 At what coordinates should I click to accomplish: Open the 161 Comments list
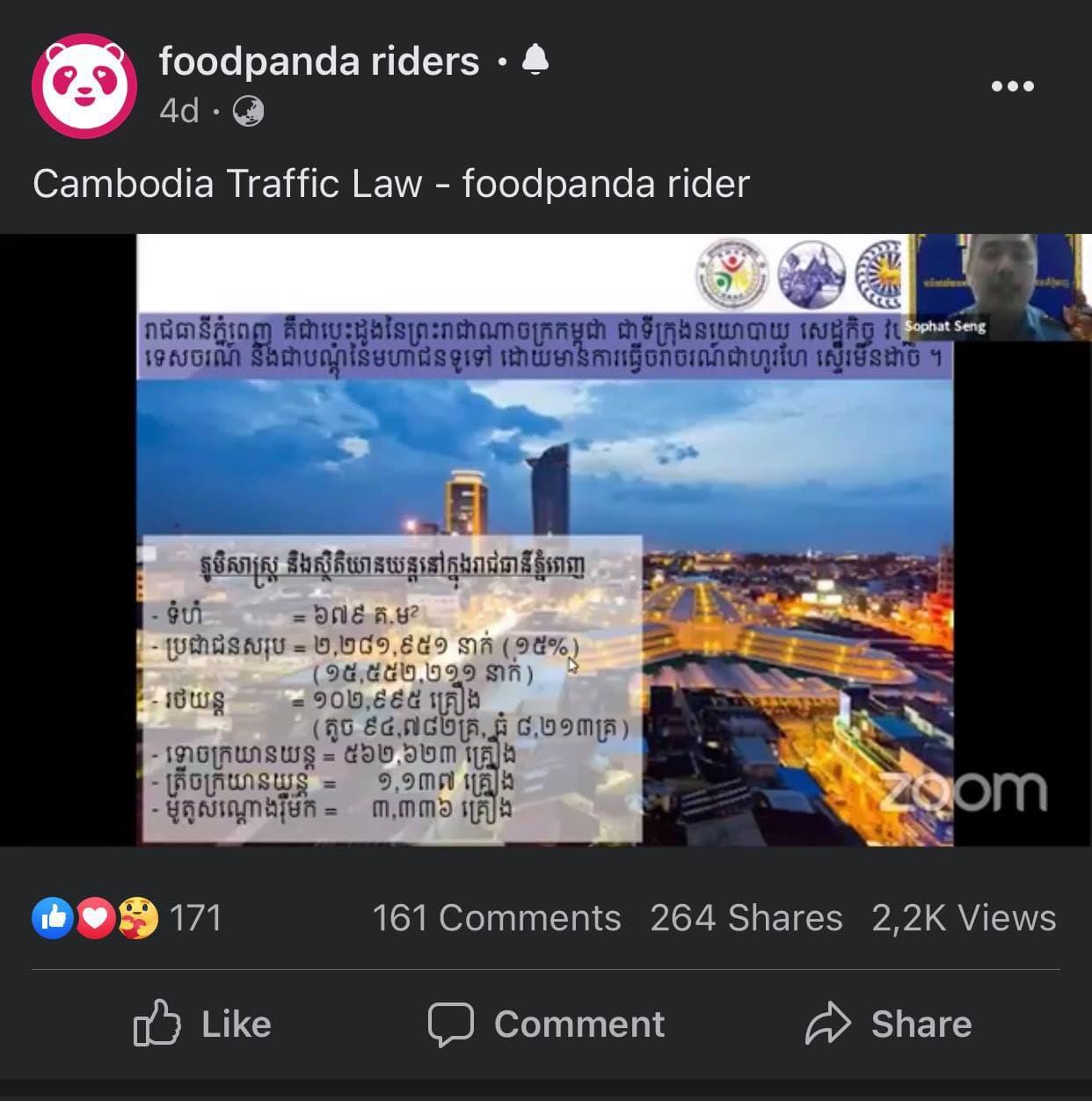tap(496, 918)
